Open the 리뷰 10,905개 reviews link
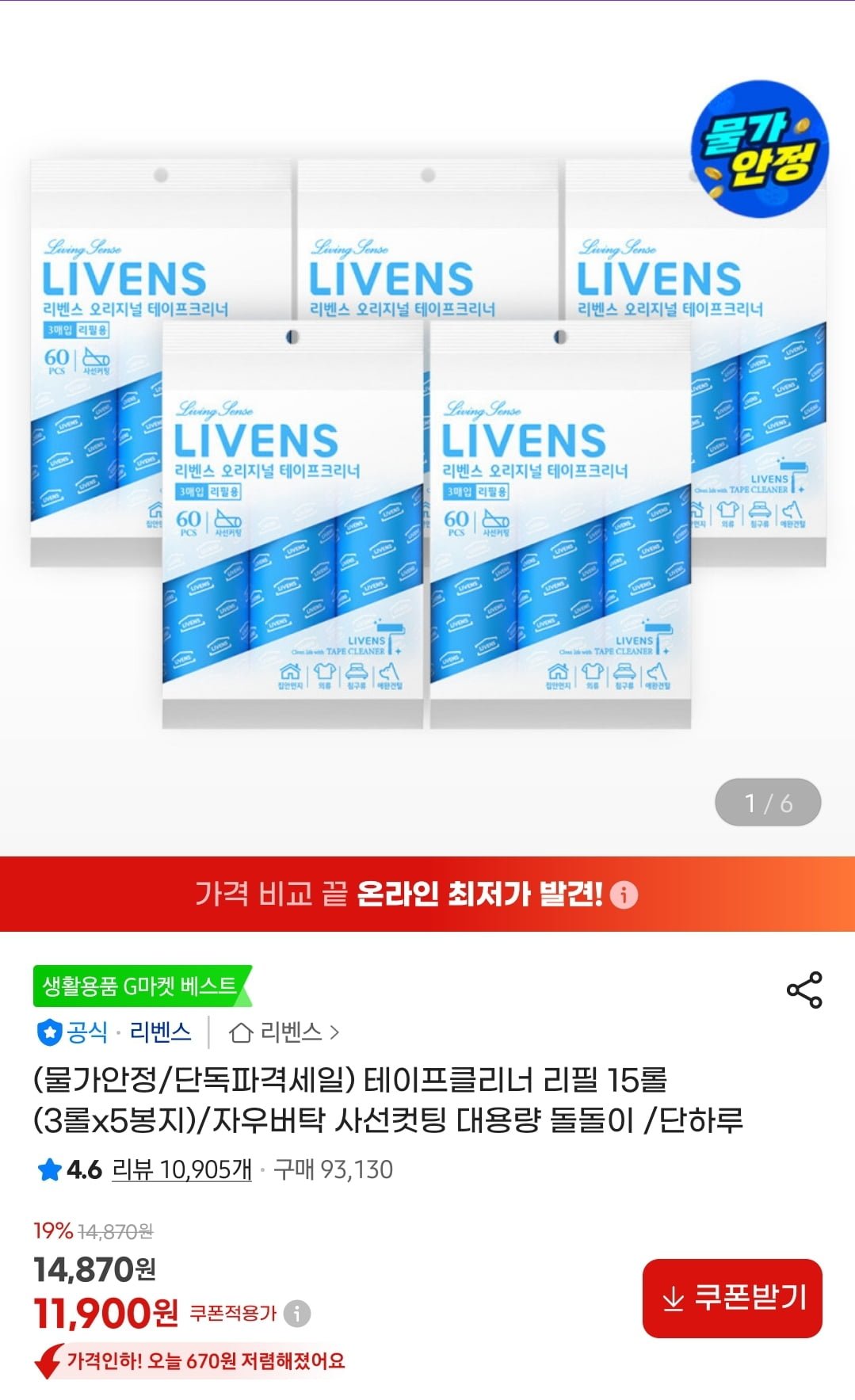855x1400 pixels. point(181,1169)
